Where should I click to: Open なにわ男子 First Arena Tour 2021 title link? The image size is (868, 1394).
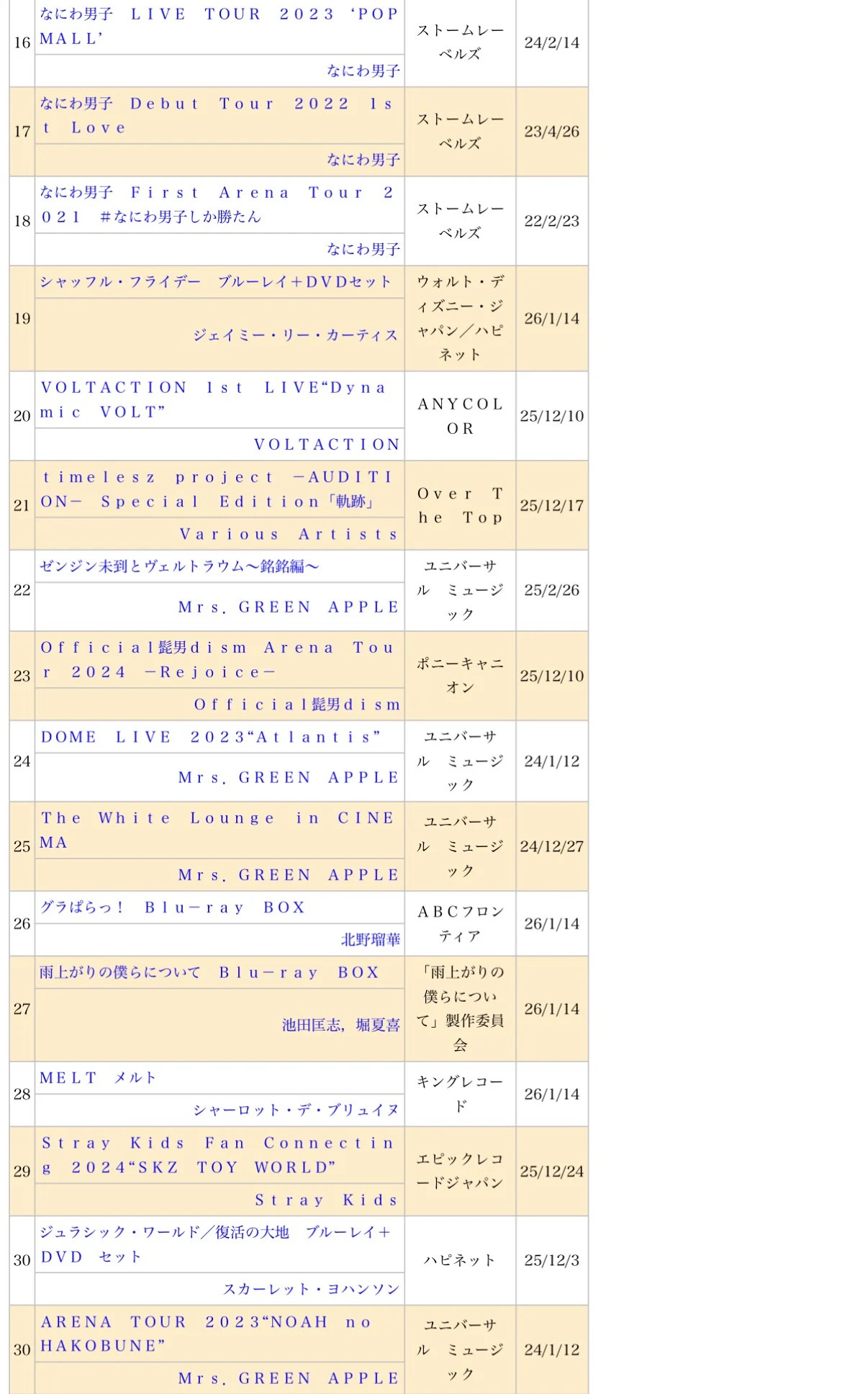(x=219, y=205)
